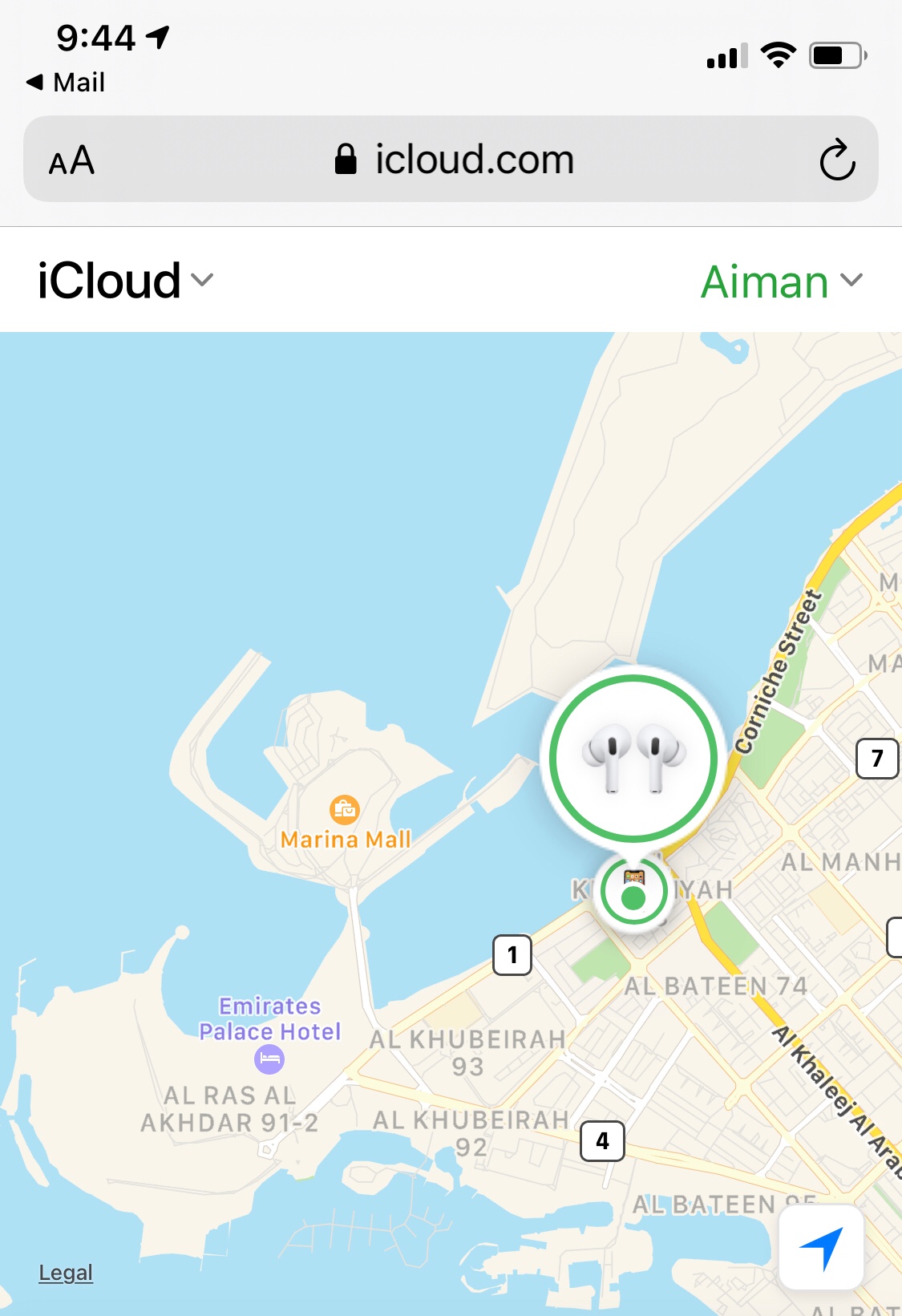The height and width of the screenshot is (1316, 902).
Task: Reload the page in Safari
Action: click(837, 160)
